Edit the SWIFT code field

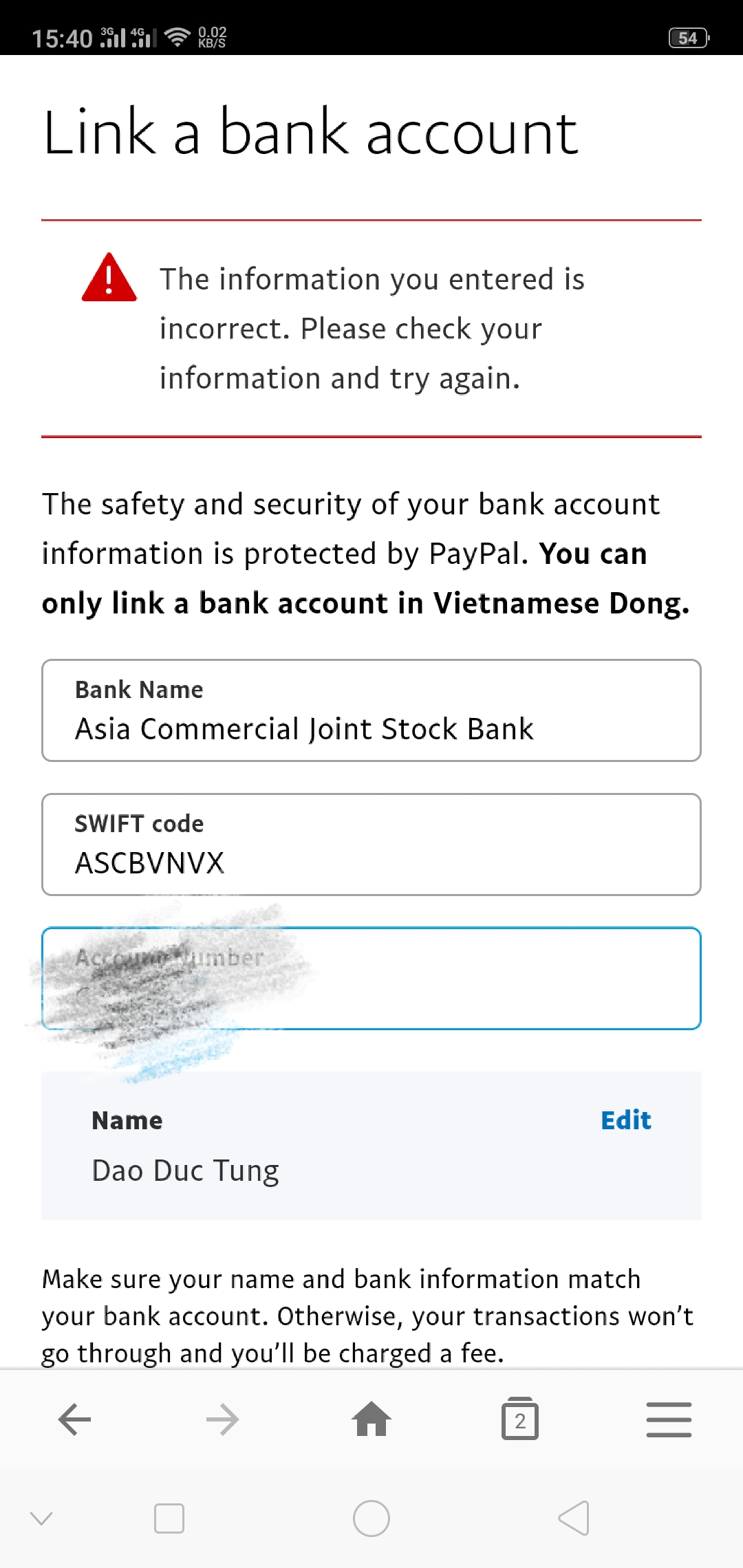371,845
